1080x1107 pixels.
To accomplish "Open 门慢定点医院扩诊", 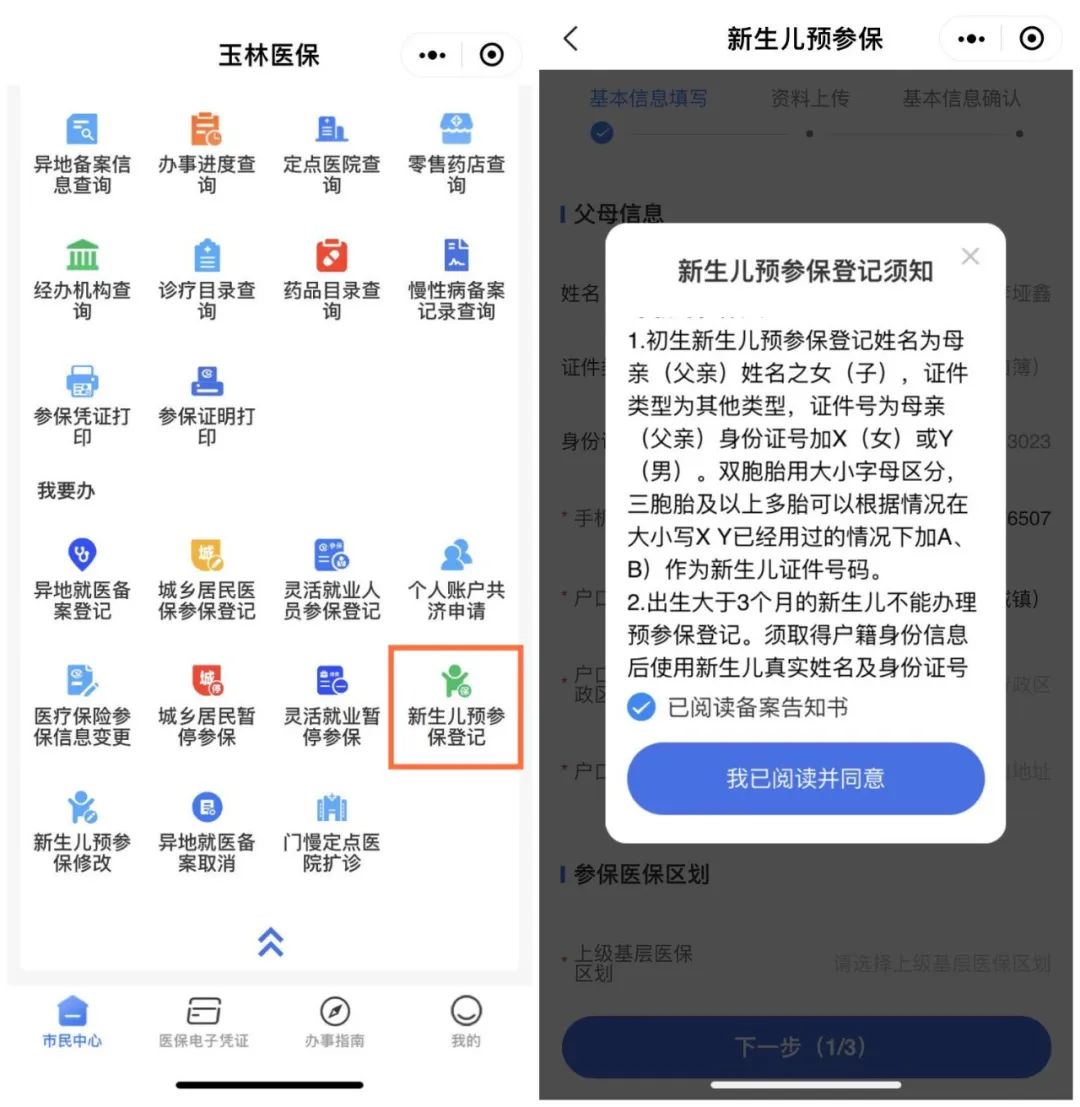I will pos(331,831).
